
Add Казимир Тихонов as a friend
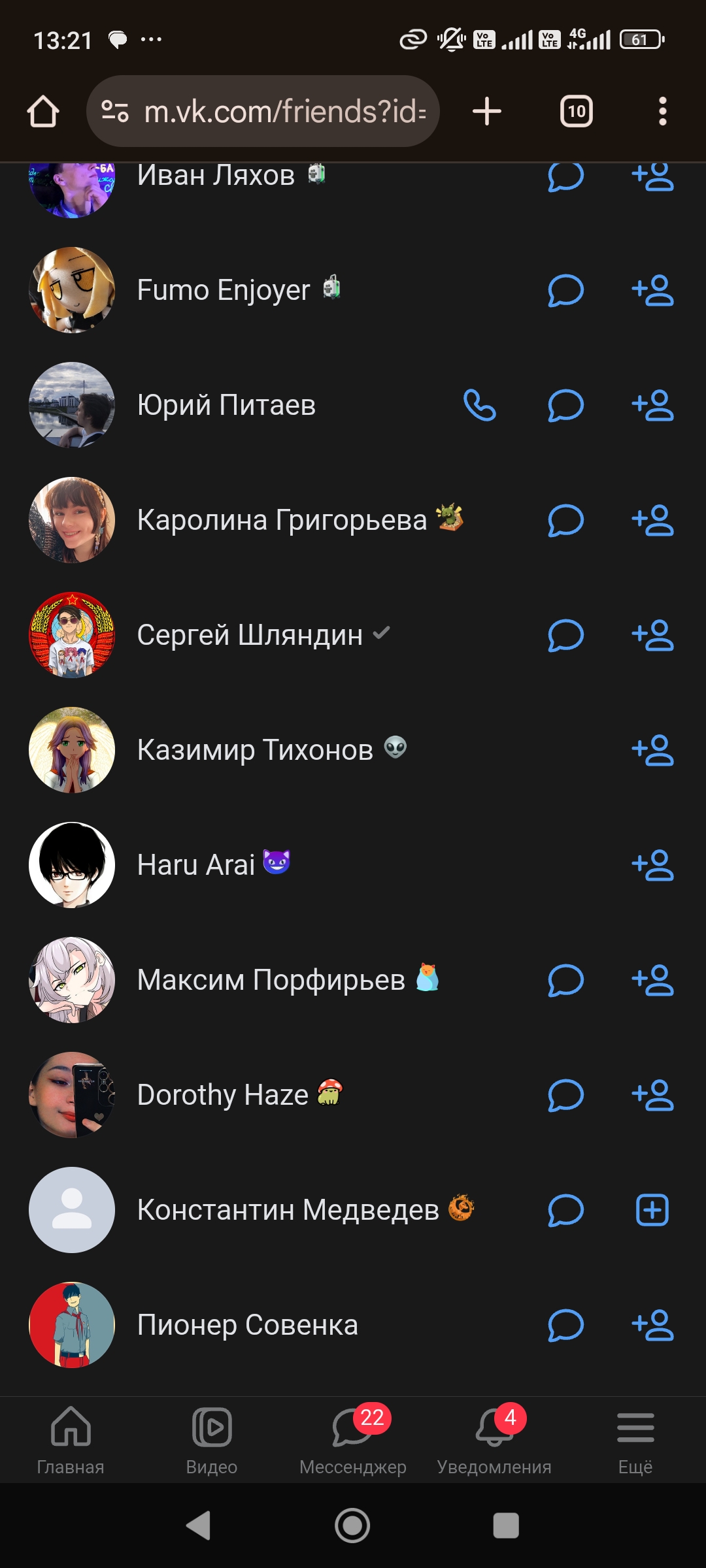click(x=652, y=750)
